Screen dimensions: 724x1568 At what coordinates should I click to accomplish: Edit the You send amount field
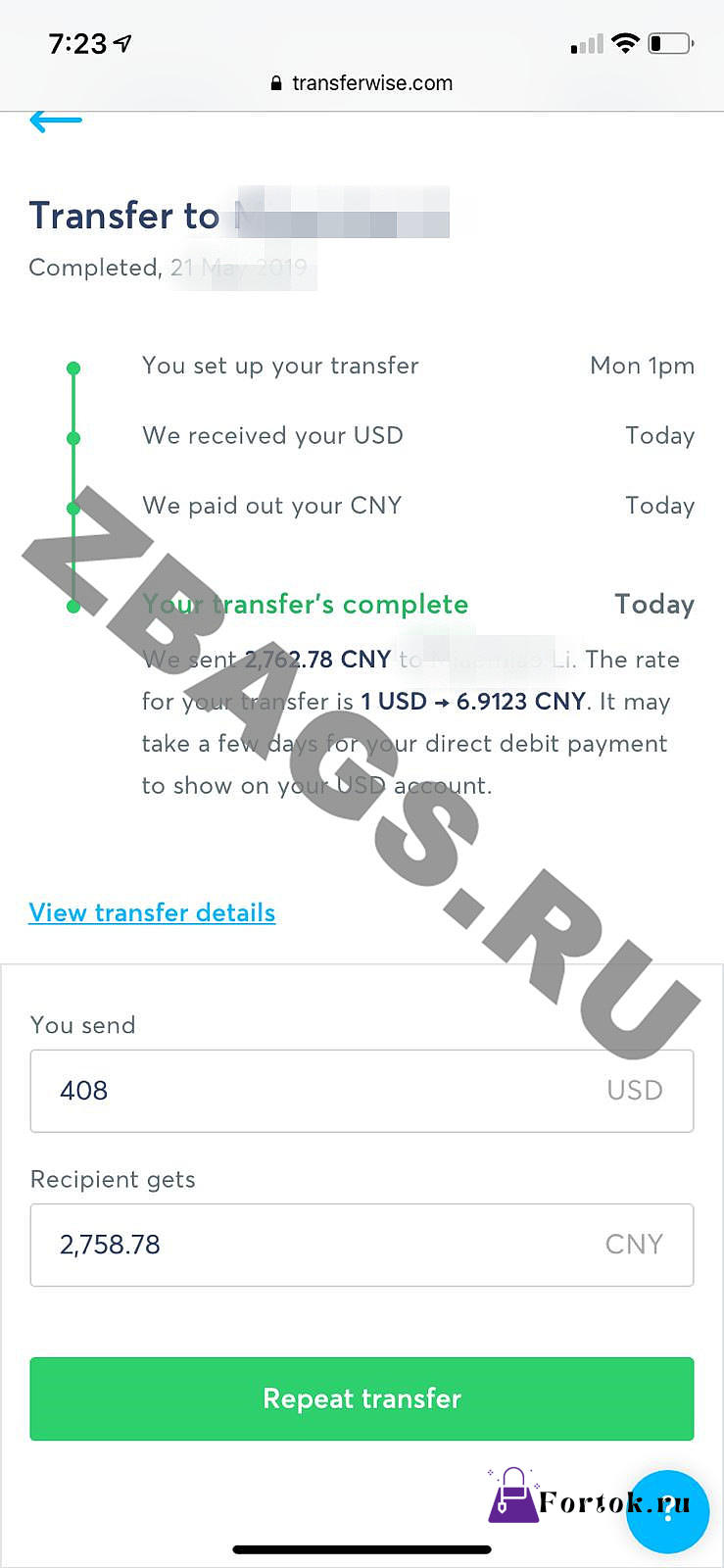[362, 1091]
